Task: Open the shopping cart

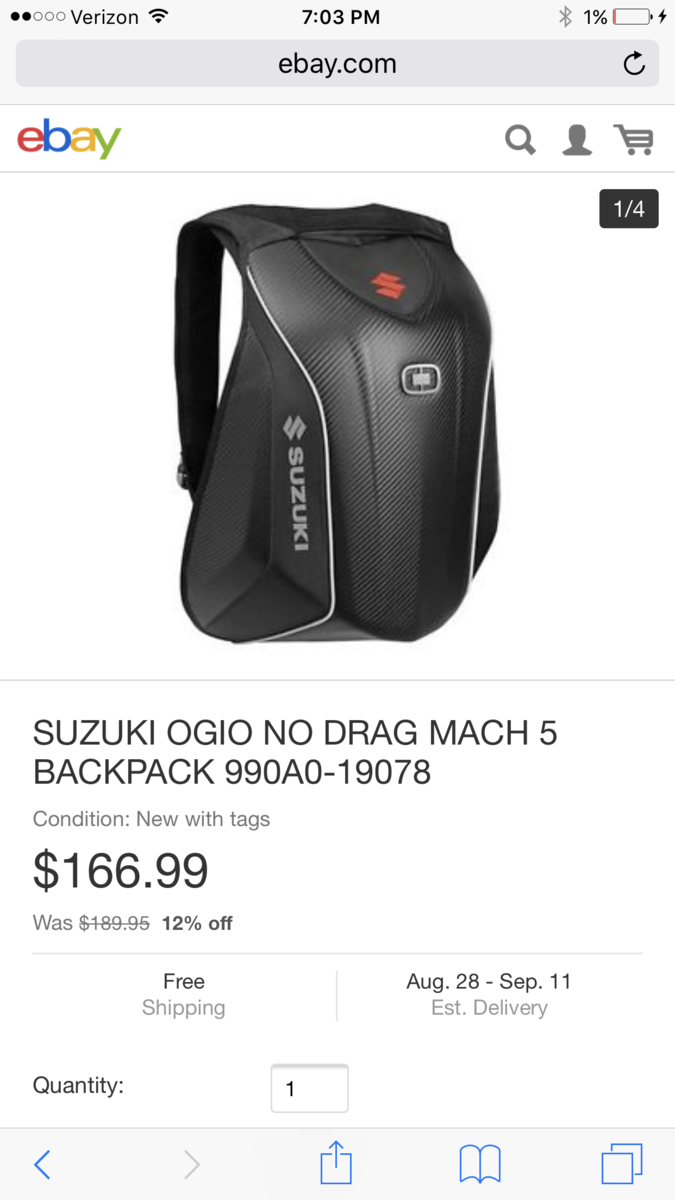Action: [x=634, y=140]
